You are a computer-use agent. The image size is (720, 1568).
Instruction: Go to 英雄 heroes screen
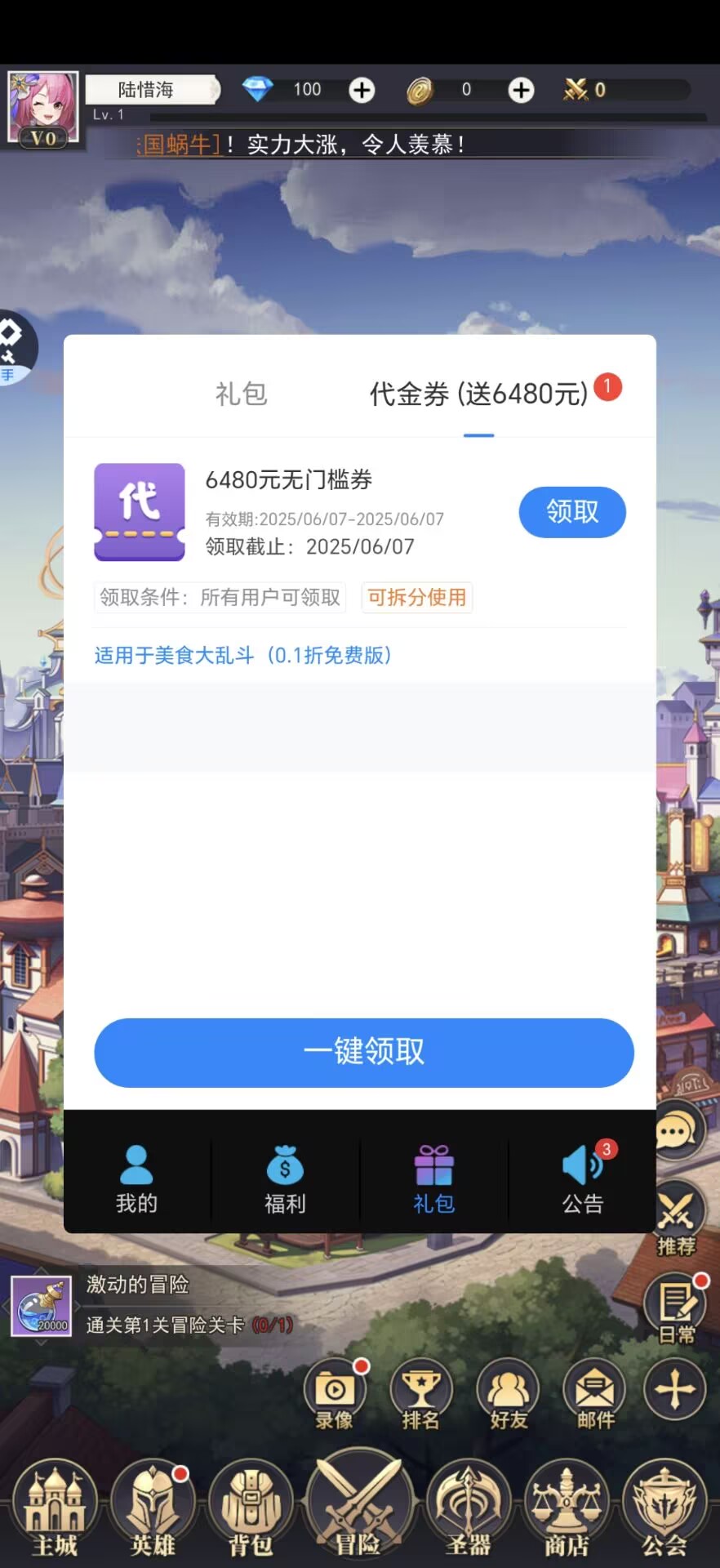coord(153,1508)
